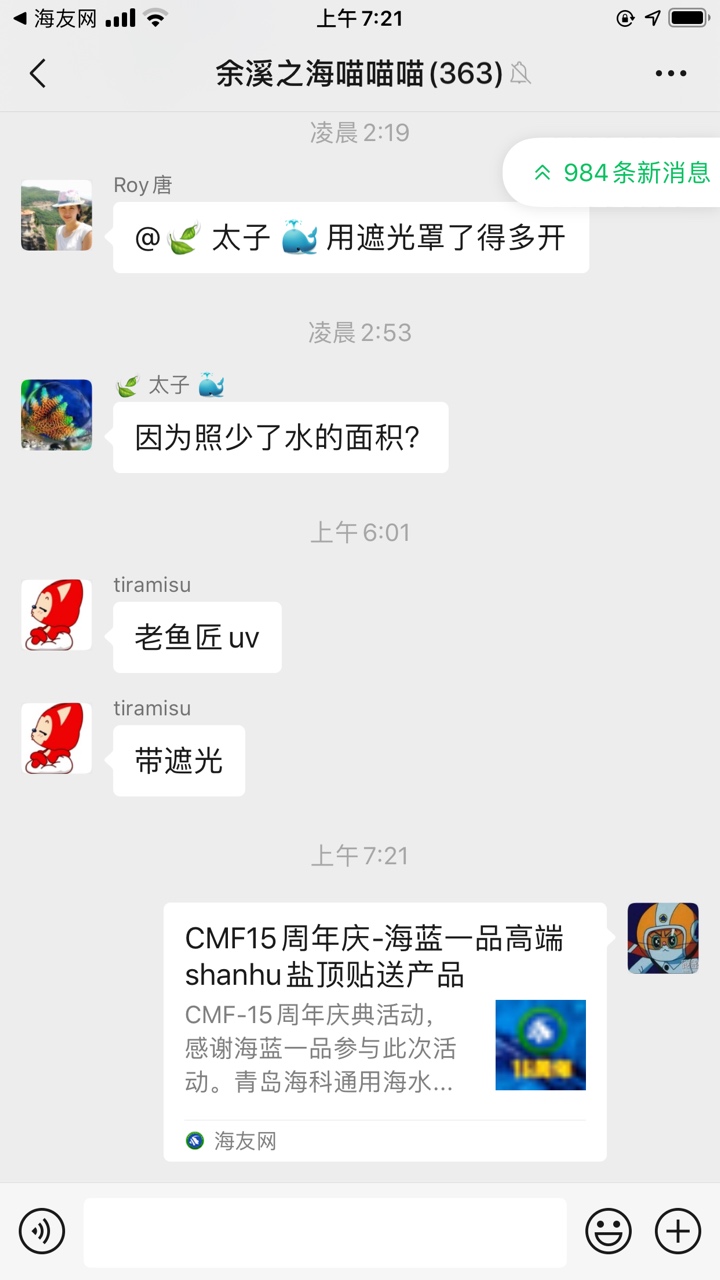Go back from the group chat
Image resolution: width=720 pixels, height=1280 pixels.
tap(38, 73)
